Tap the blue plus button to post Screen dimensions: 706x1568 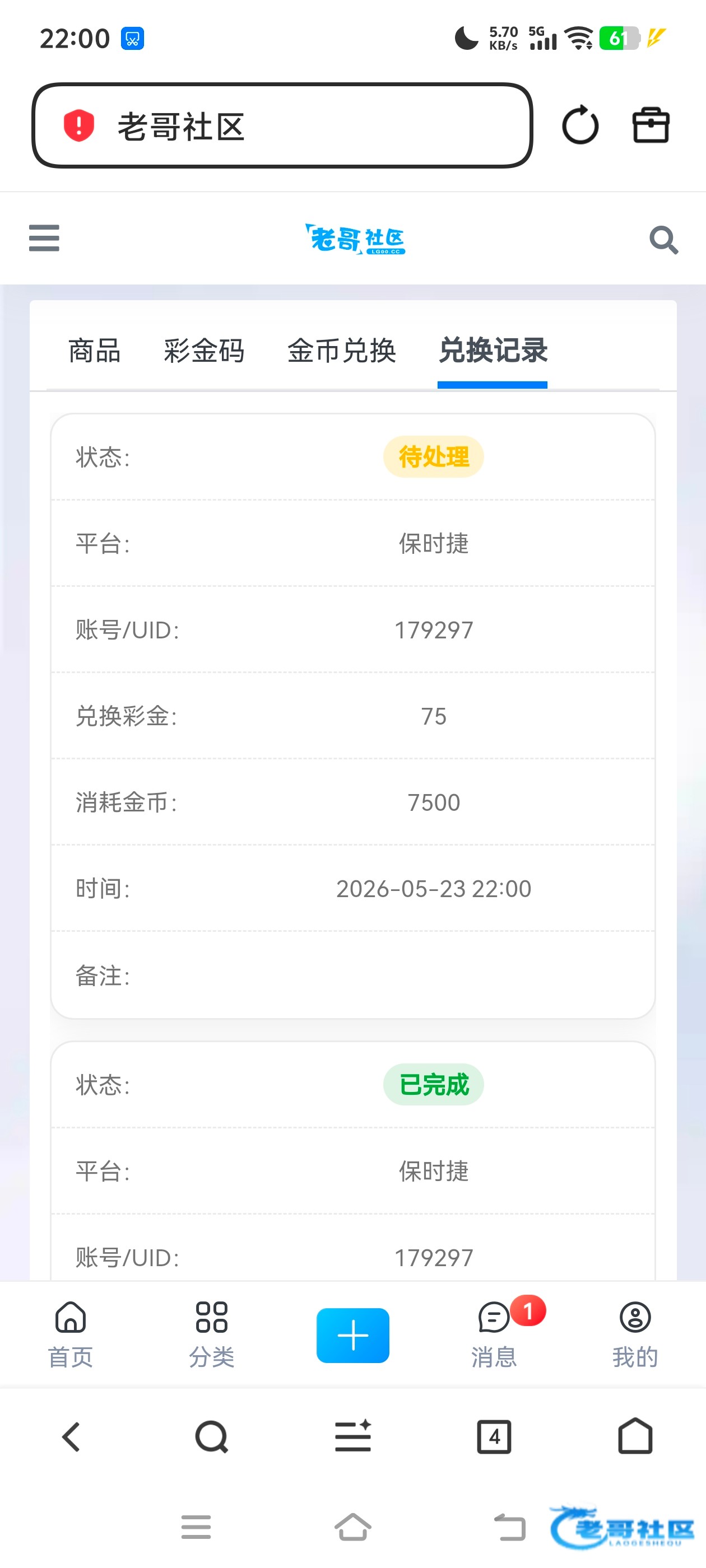(352, 1336)
